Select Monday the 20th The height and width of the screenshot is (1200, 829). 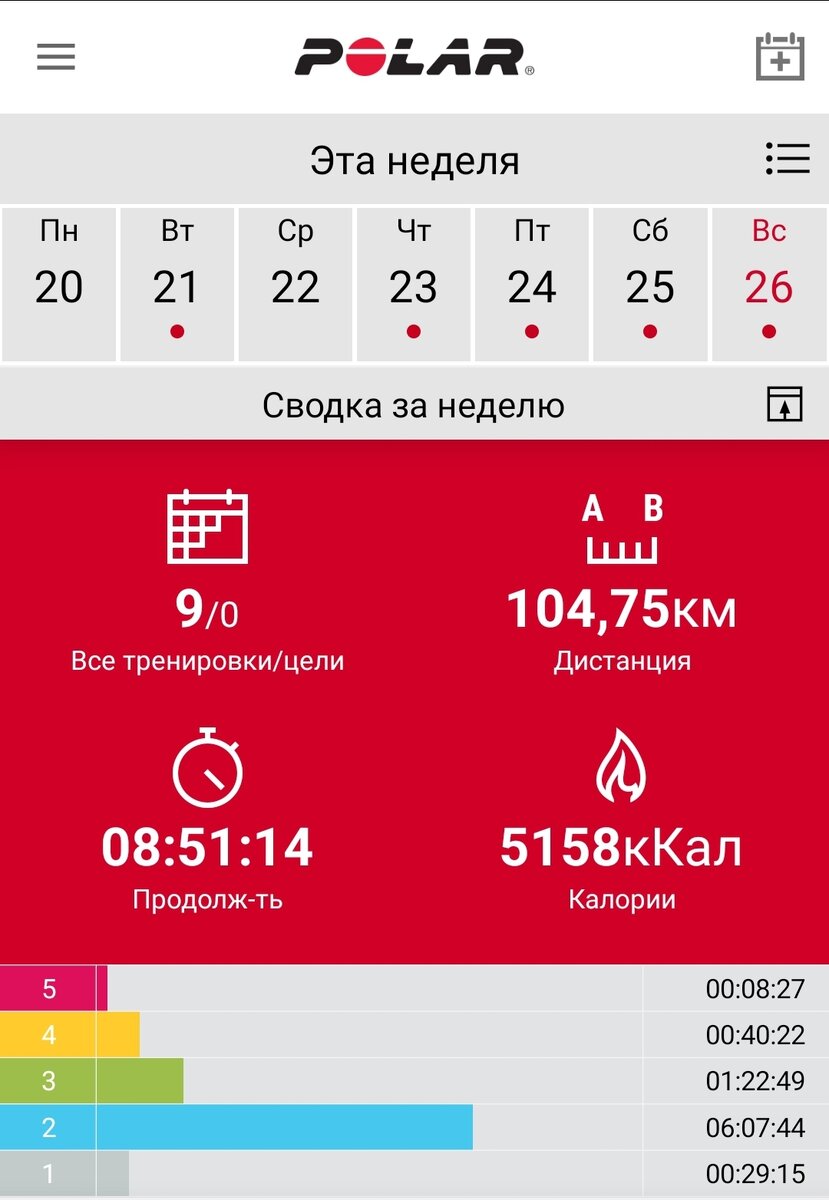pos(59,284)
